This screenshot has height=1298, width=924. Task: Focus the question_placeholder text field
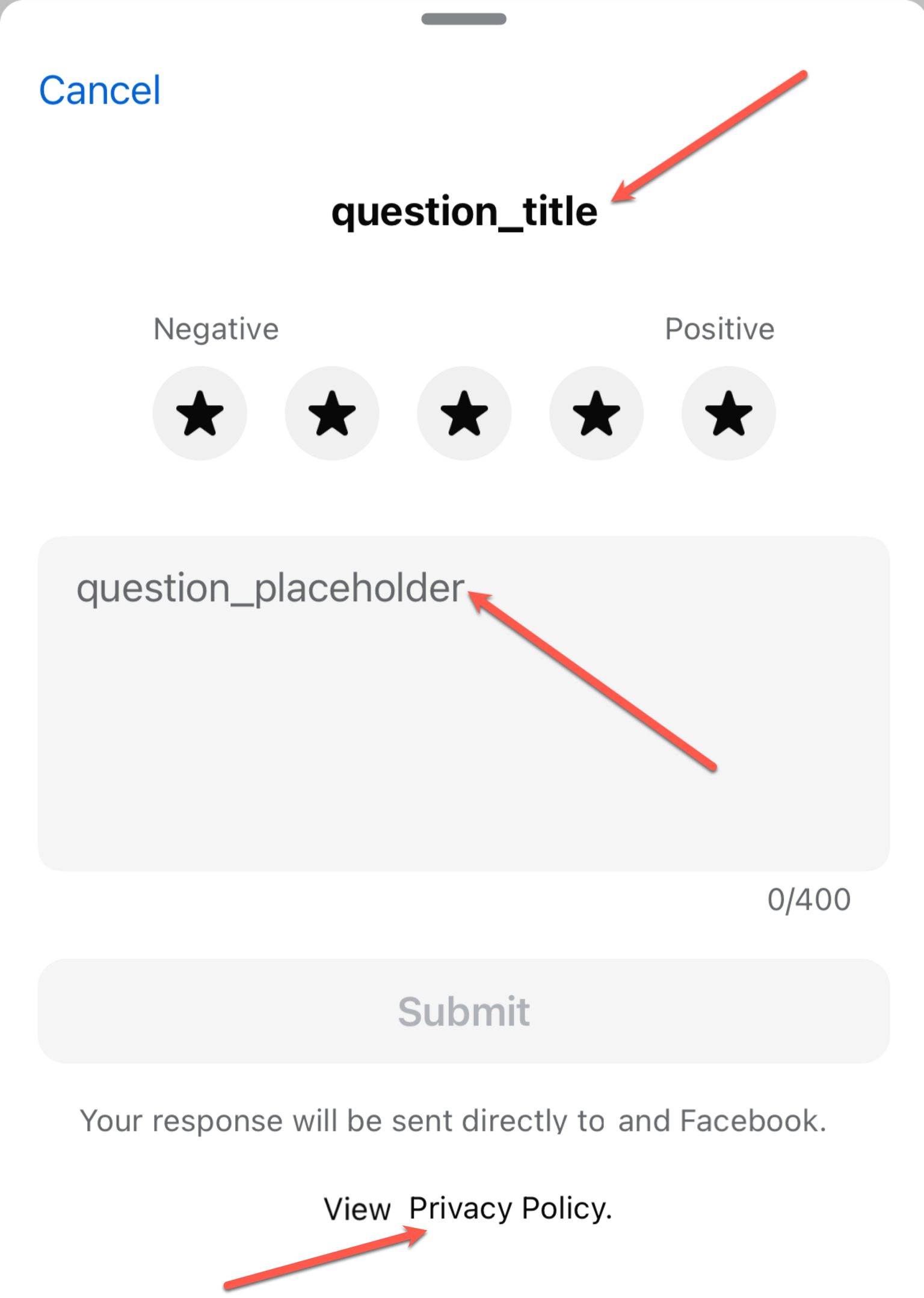tap(463, 703)
